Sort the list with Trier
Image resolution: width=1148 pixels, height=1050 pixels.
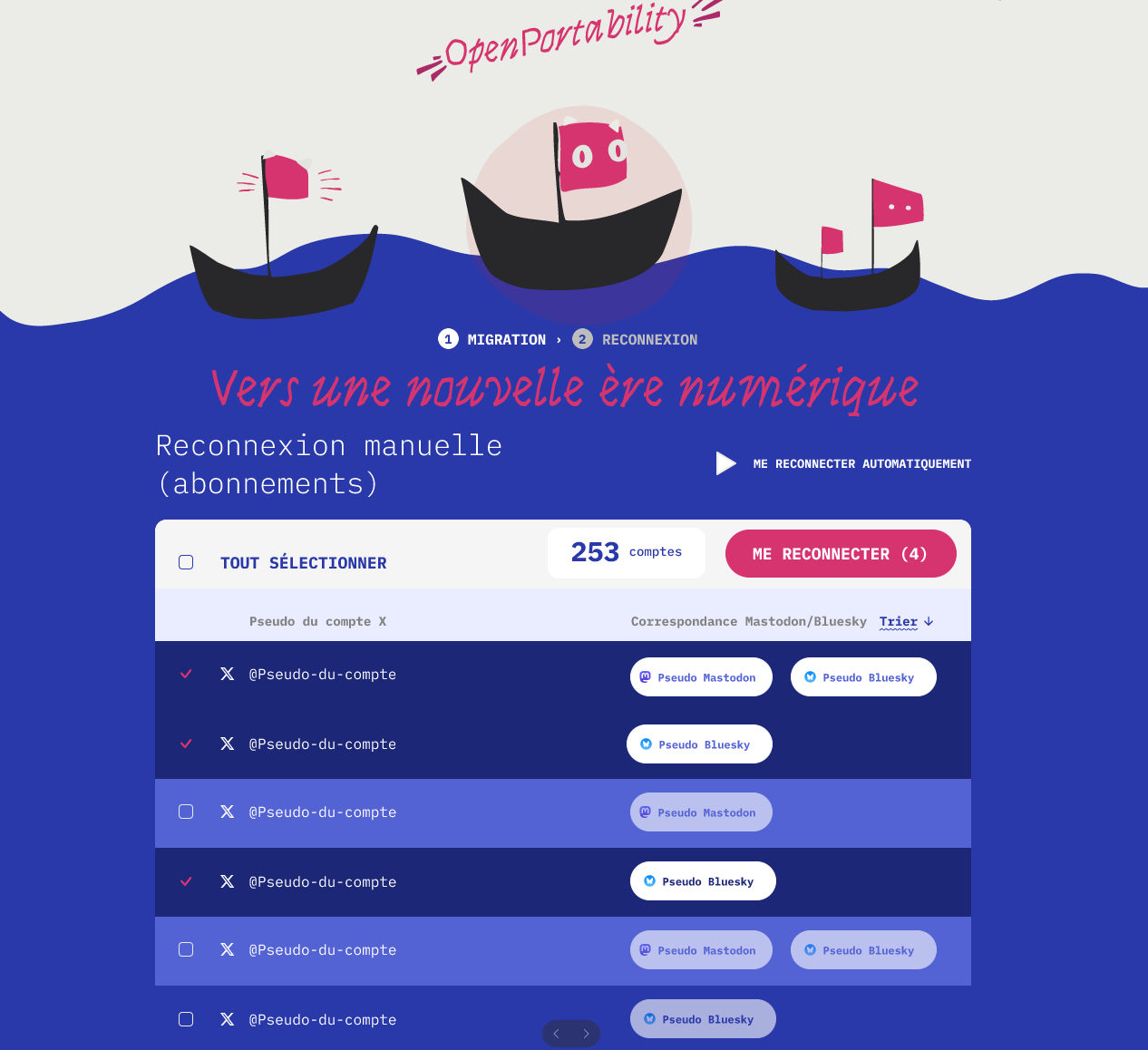[906, 621]
